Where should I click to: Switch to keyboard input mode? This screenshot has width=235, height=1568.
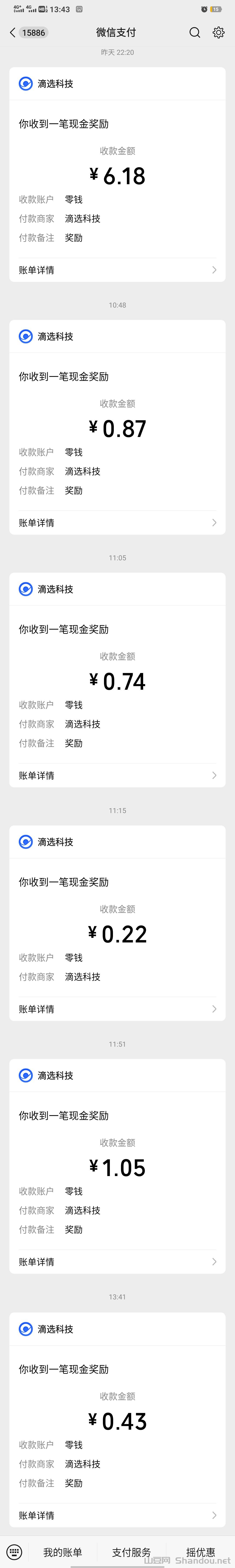pos(14,1551)
